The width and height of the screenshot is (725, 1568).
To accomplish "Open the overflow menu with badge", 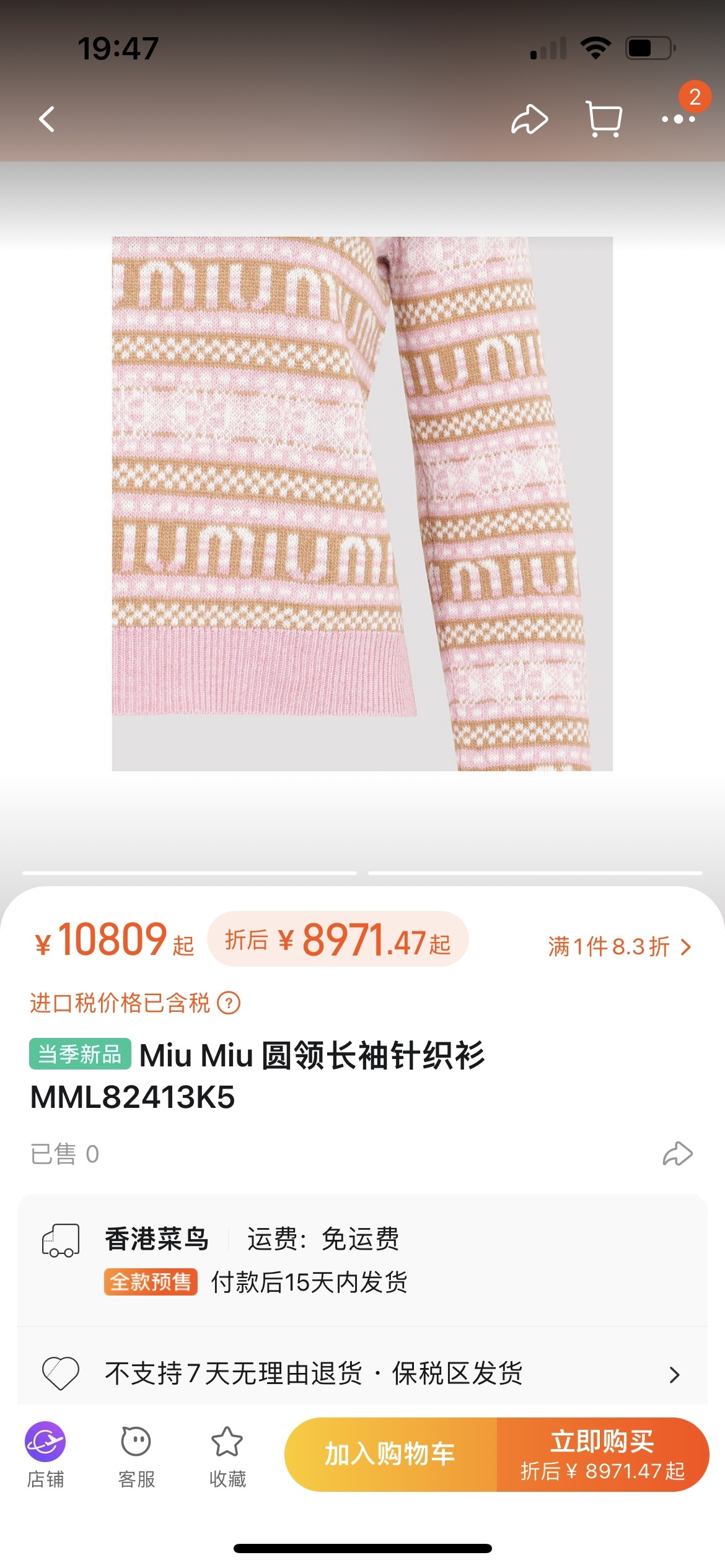I will pyautogui.click(x=679, y=118).
